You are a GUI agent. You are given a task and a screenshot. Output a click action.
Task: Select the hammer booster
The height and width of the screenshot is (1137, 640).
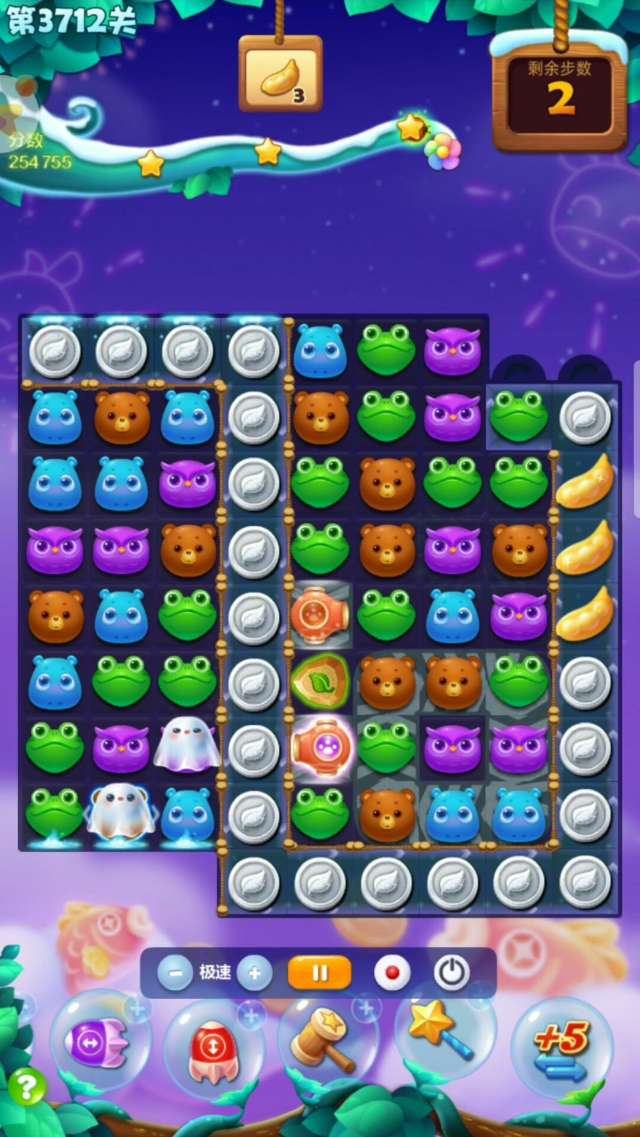coord(324,1045)
